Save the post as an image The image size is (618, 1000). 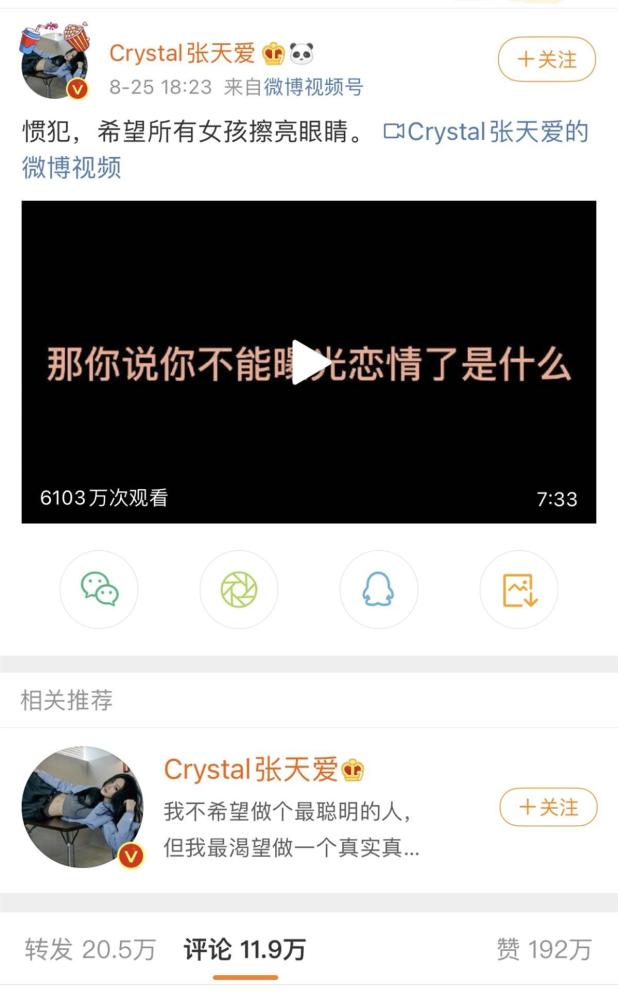tap(519, 590)
